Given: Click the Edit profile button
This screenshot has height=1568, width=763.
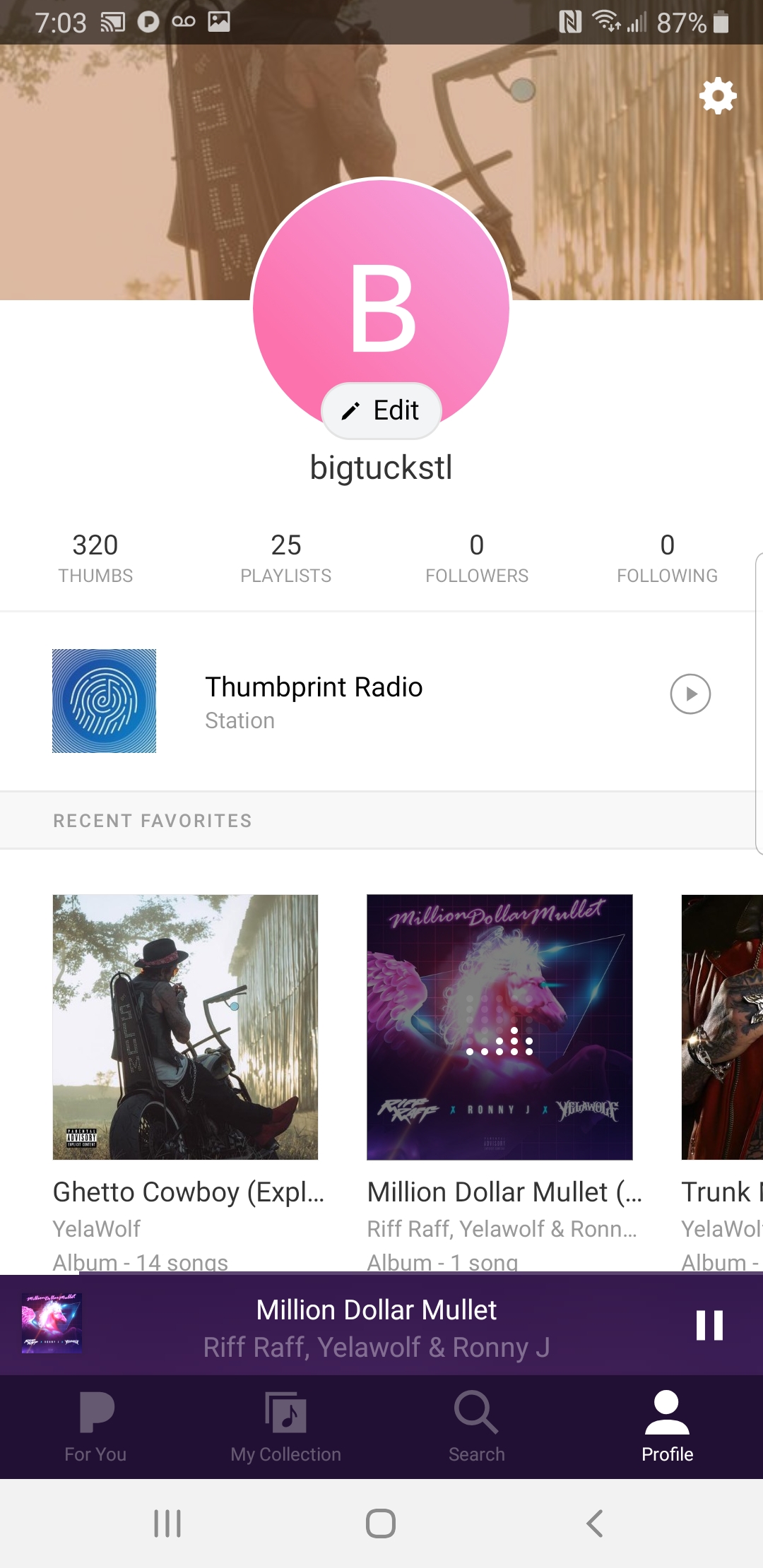Looking at the screenshot, I should coord(381,410).
